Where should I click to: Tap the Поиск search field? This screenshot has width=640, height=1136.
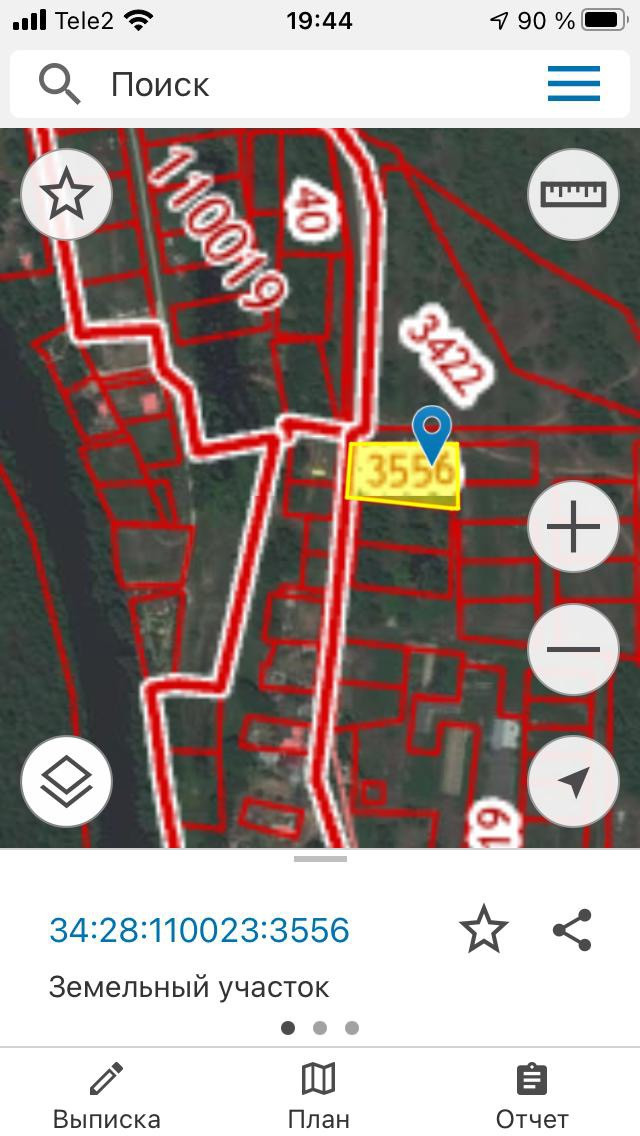tap(300, 85)
